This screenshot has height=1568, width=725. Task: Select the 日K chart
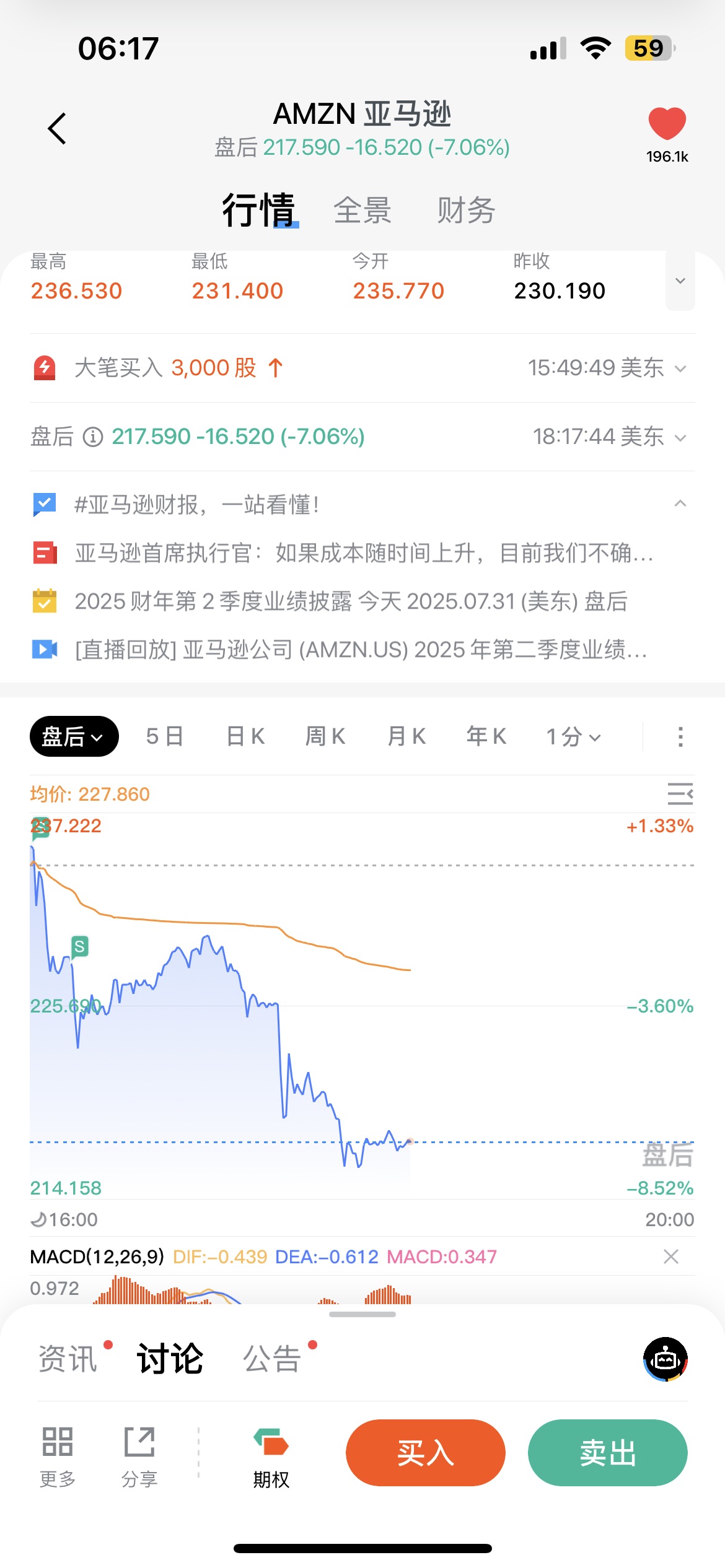point(245,736)
